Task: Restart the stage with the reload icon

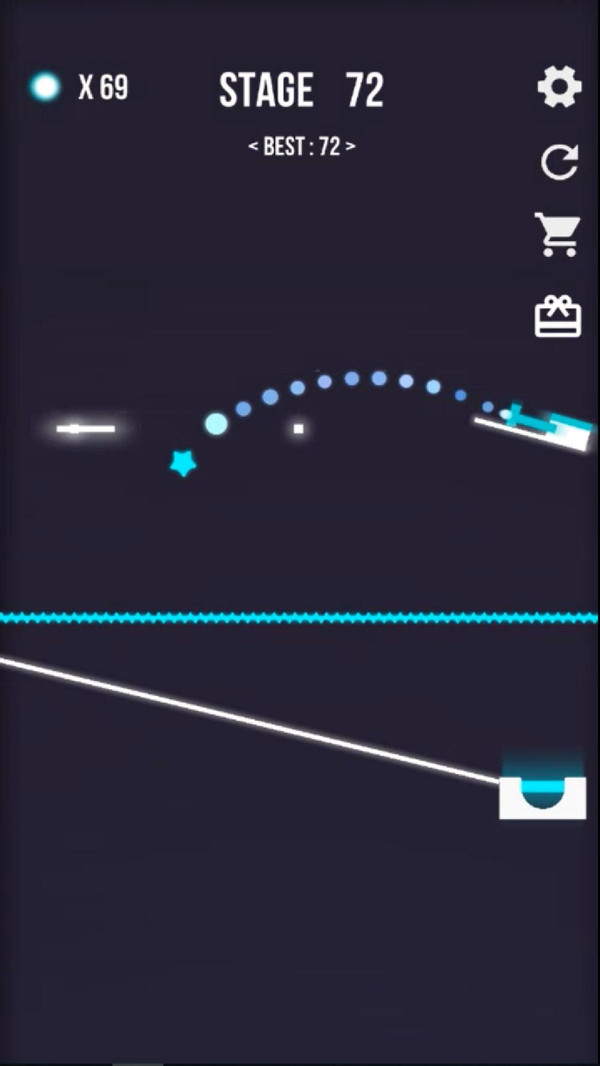Action: point(559,162)
